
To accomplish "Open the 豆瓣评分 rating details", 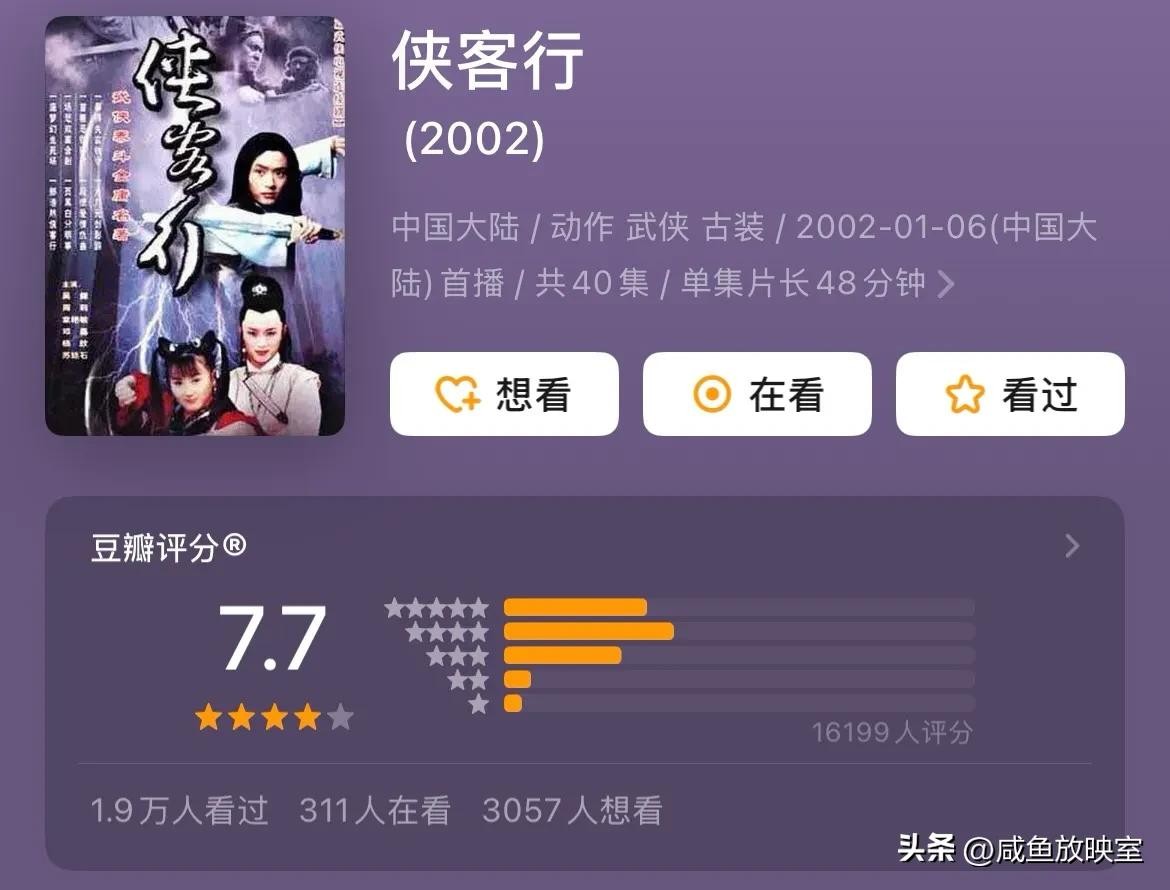I will (x=1072, y=546).
